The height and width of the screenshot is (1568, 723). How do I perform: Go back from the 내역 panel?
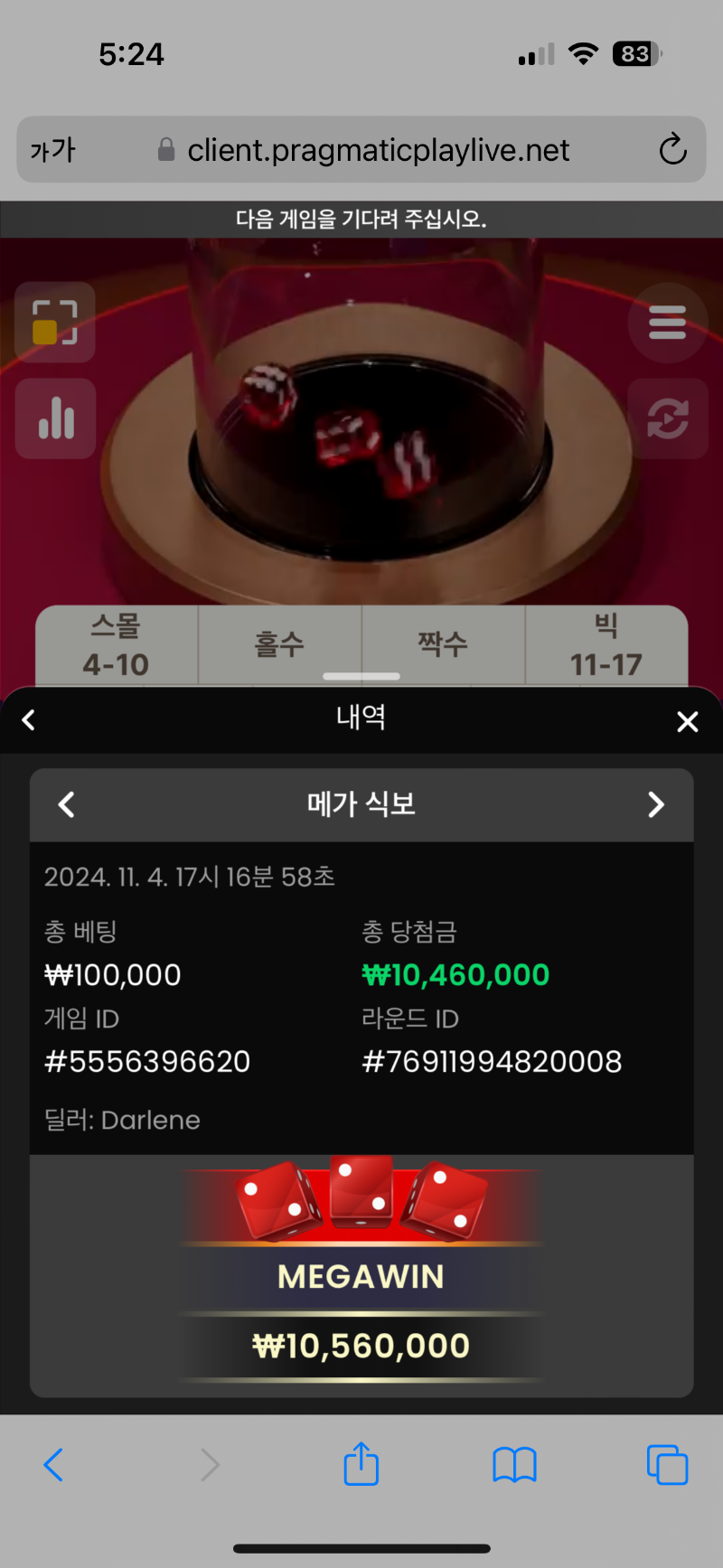29,720
